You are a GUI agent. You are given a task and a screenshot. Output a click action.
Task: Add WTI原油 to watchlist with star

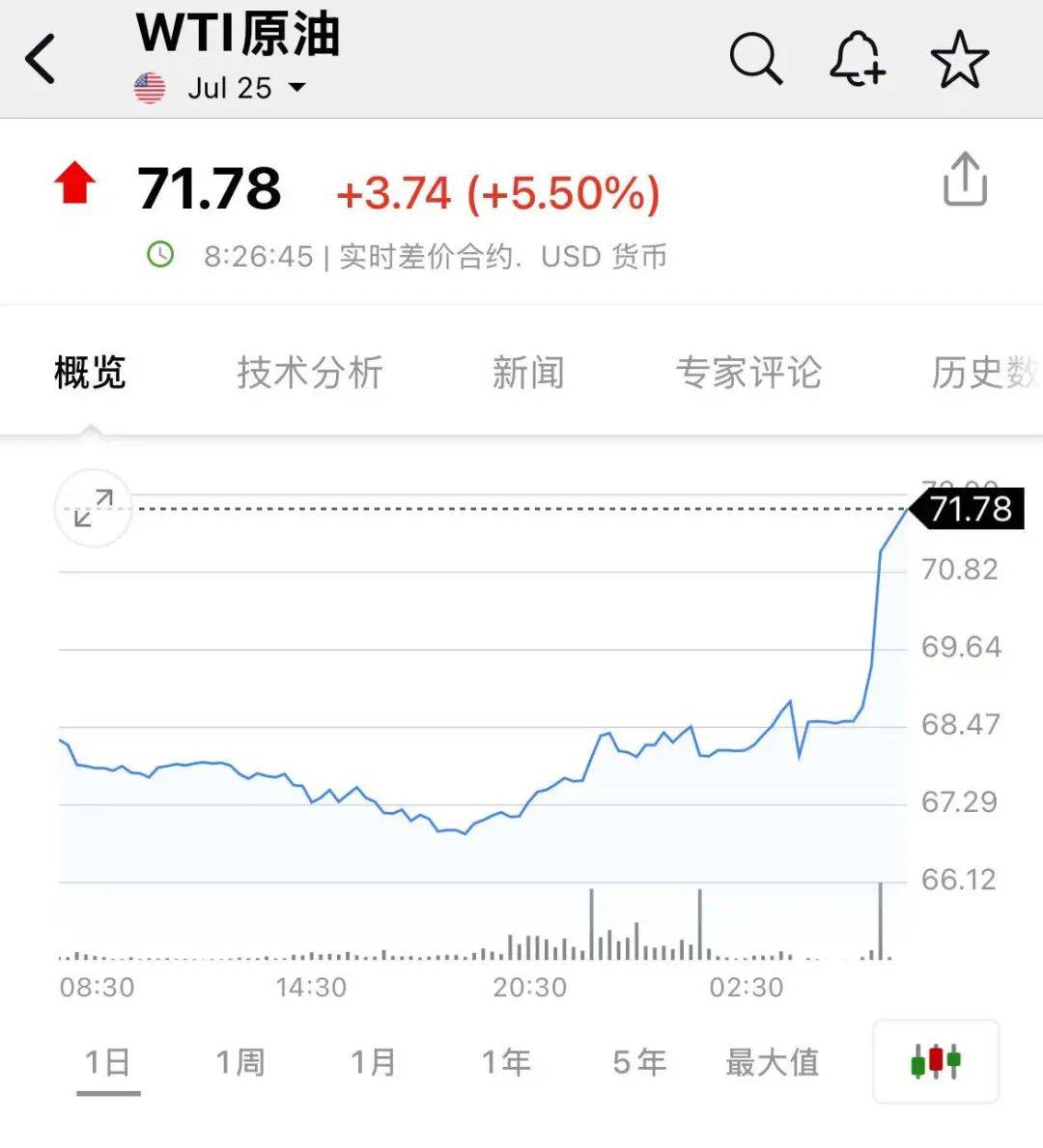pos(959,60)
